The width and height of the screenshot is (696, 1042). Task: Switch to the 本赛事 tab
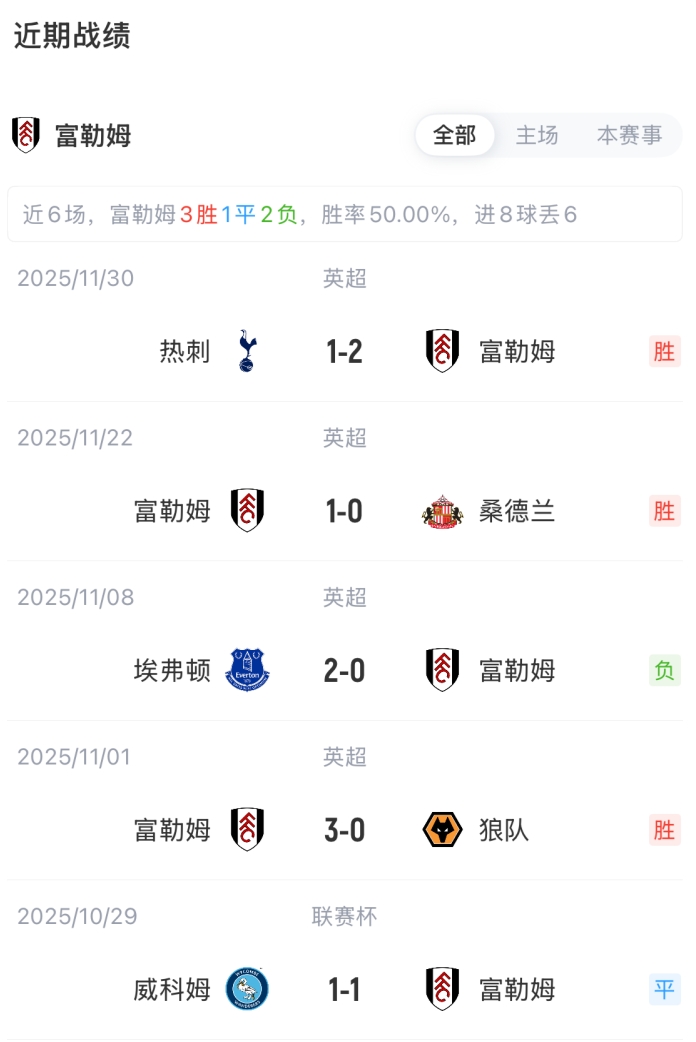tap(629, 135)
